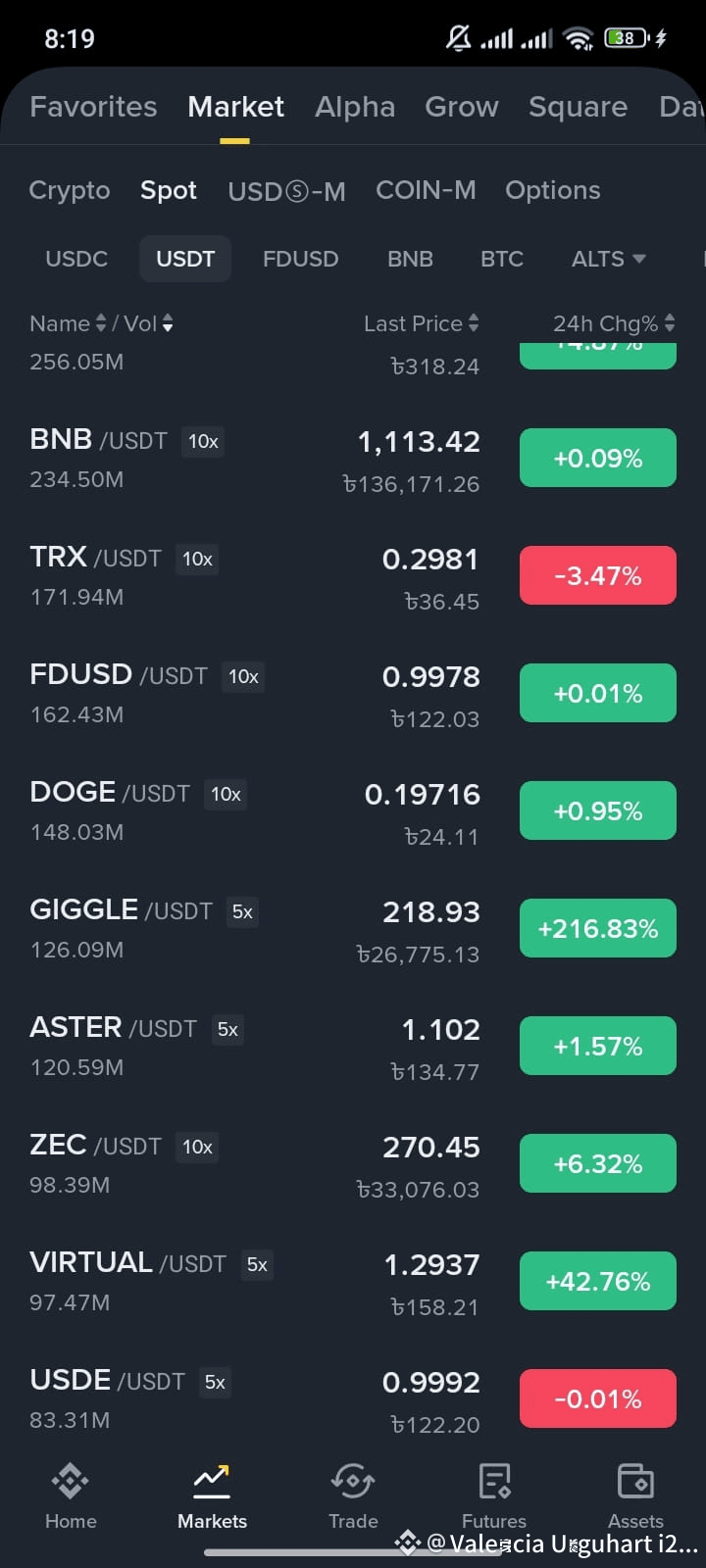
Task: Select the Square tab
Action: [578, 107]
